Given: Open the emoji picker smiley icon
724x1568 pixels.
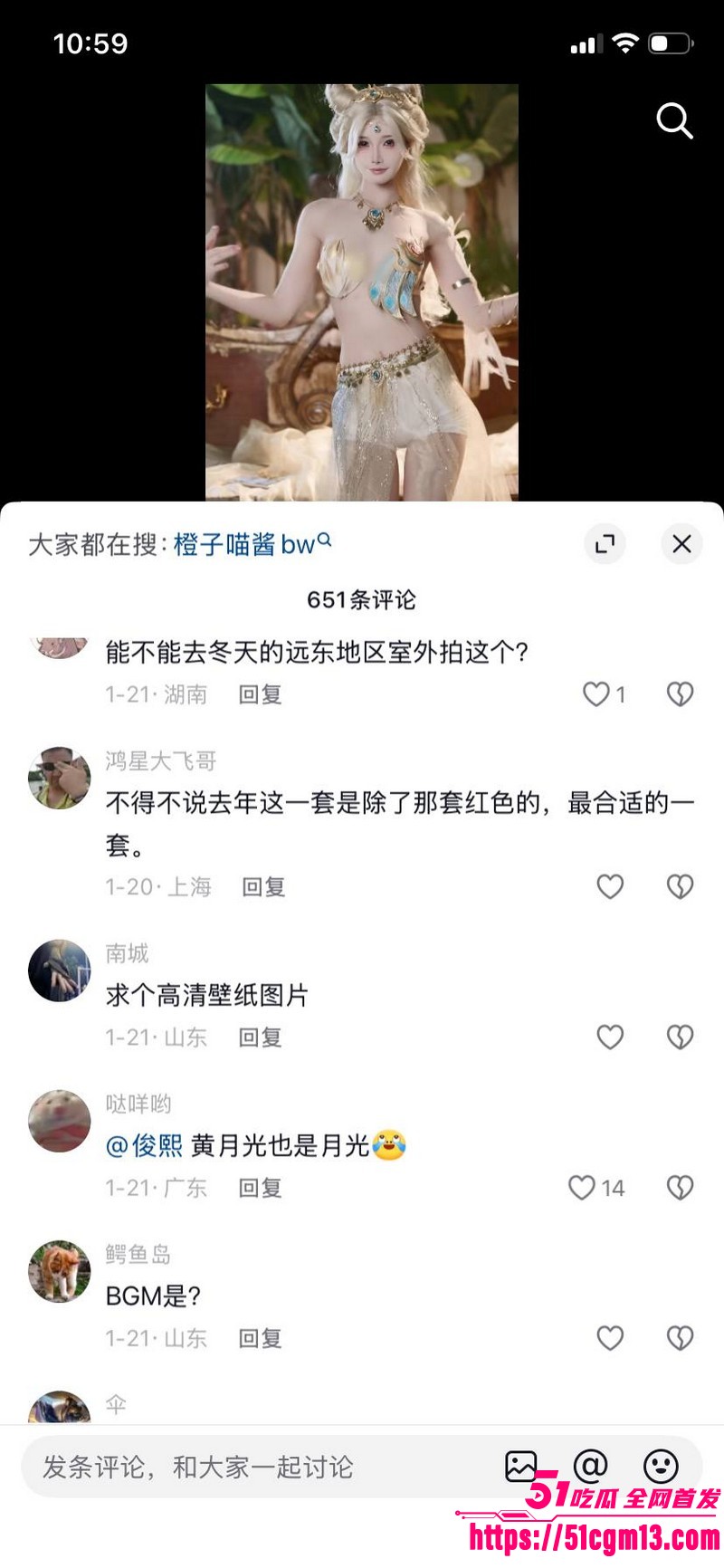Looking at the screenshot, I should (x=660, y=1467).
